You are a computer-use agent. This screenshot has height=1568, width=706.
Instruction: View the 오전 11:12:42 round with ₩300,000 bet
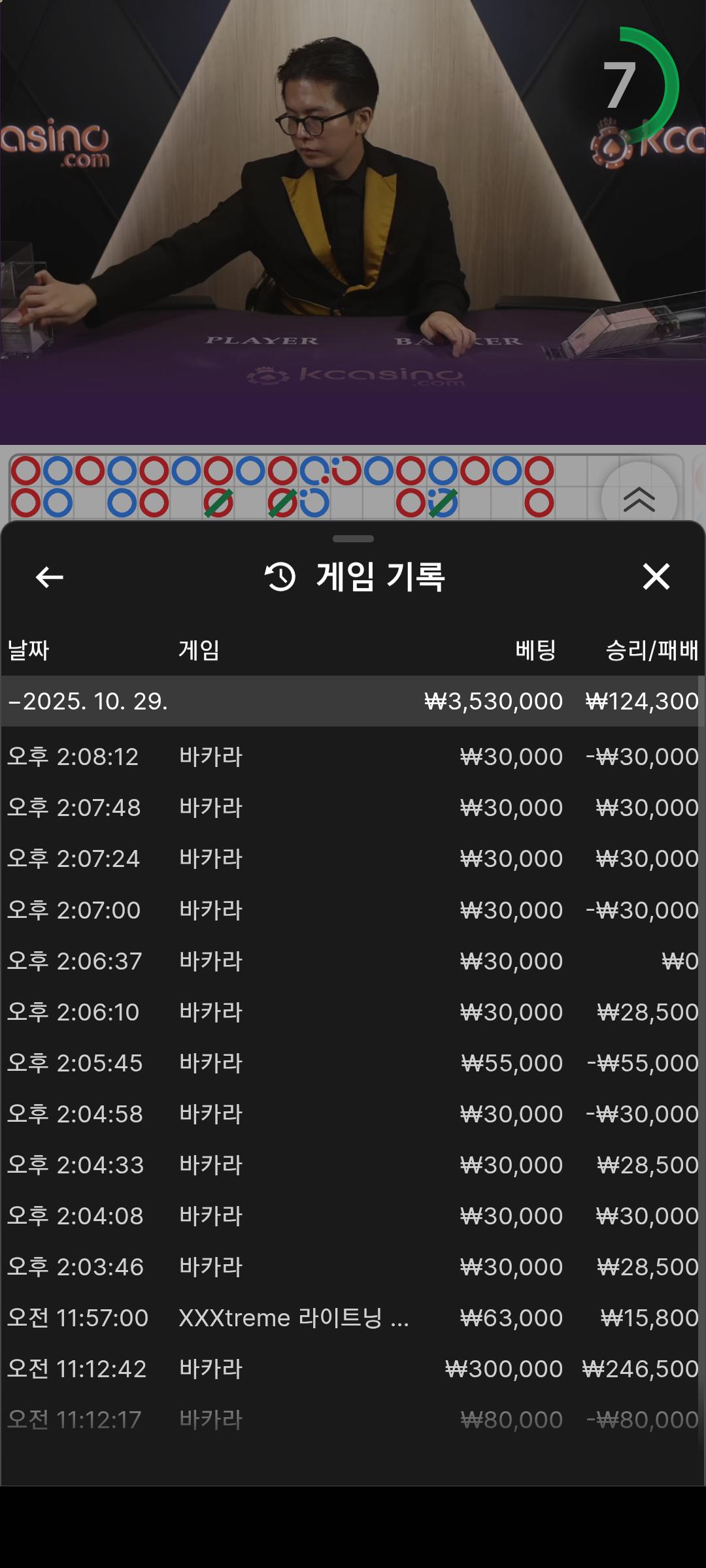pos(352,1368)
